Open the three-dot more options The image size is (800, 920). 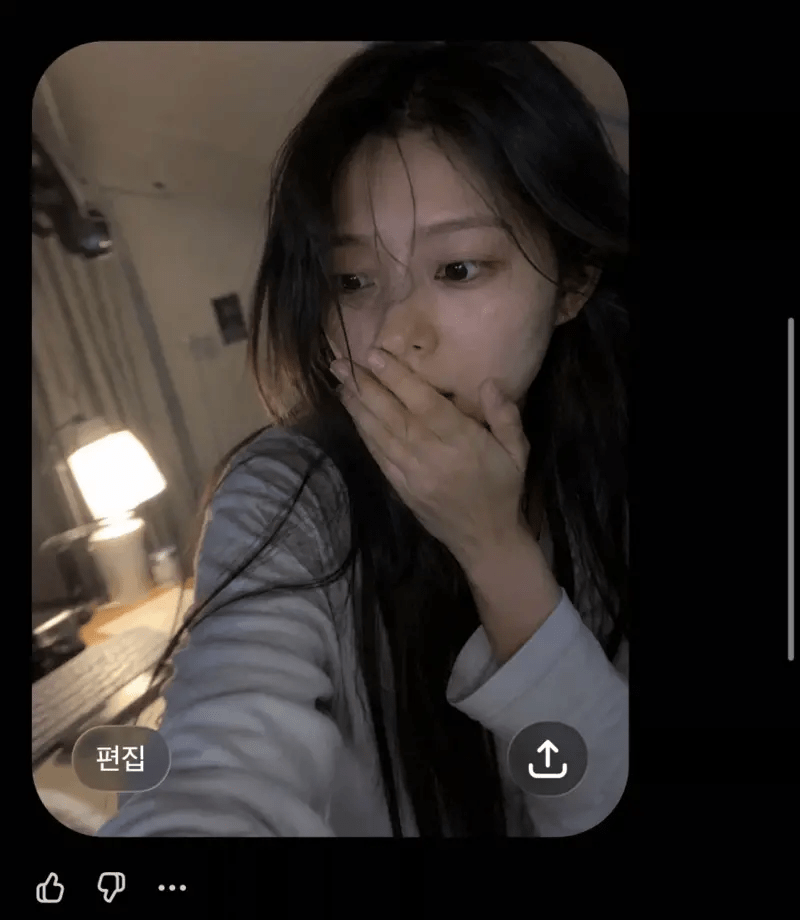(x=172, y=888)
